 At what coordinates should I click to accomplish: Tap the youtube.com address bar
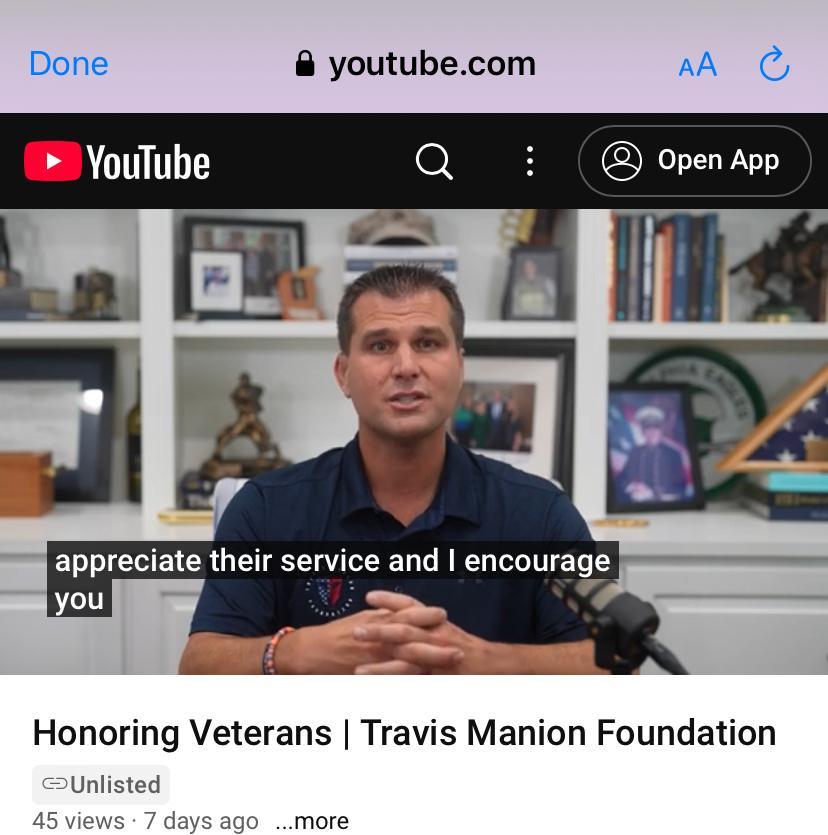pos(416,64)
